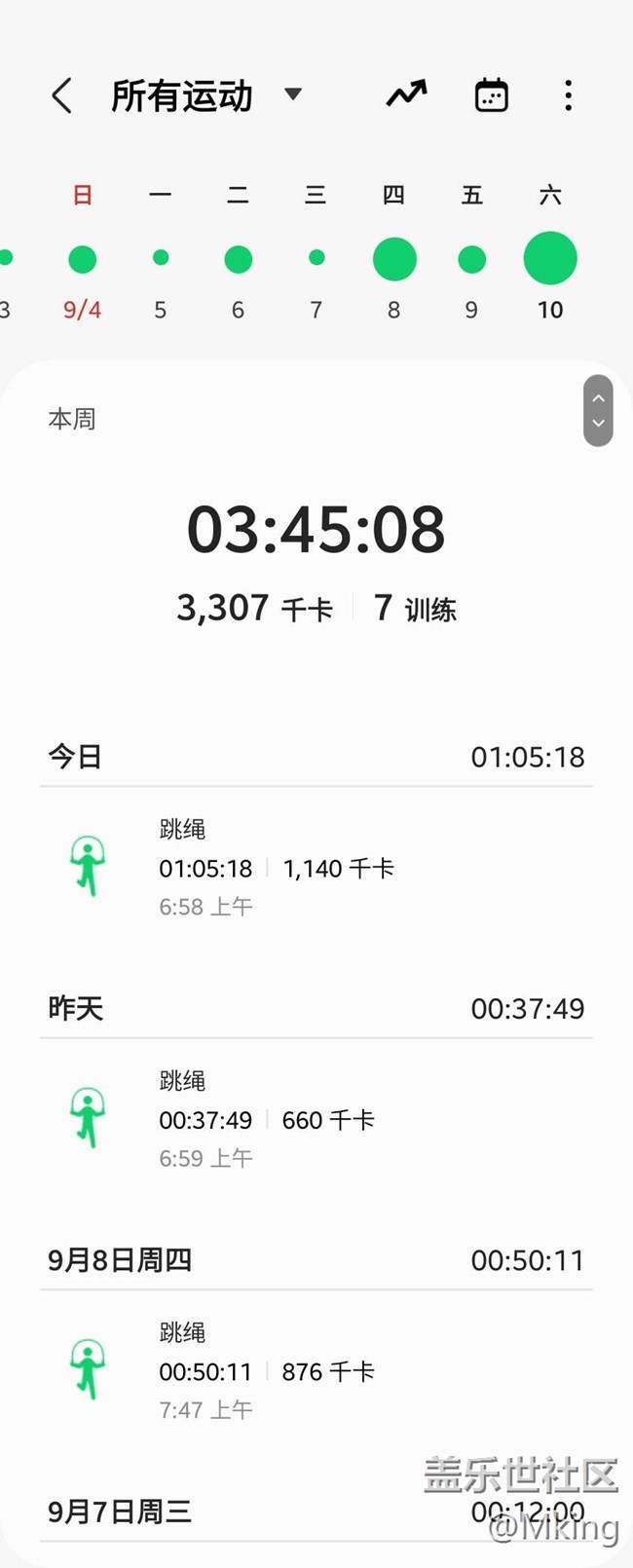Open yesterday's 跳绳 workout with 660 千卡
The image size is (633, 1568).
click(x=316, y=1119)
